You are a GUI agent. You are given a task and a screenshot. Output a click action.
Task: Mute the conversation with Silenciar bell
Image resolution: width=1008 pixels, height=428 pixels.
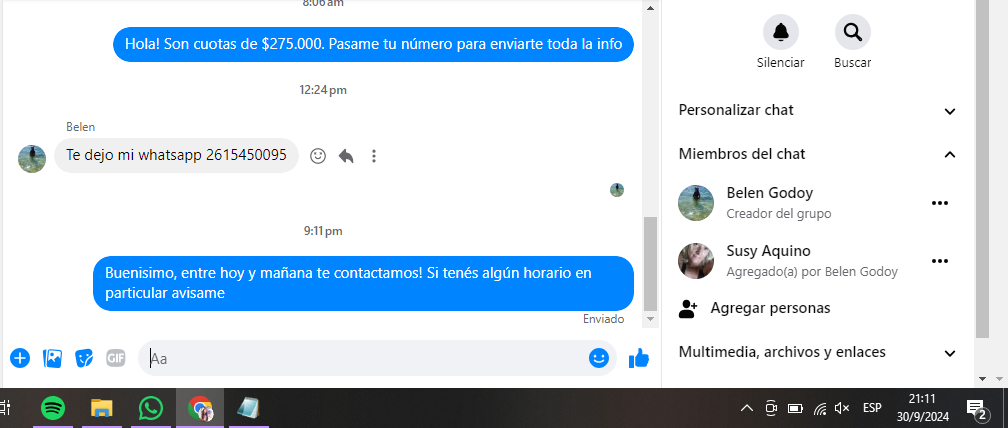(780, 33)
